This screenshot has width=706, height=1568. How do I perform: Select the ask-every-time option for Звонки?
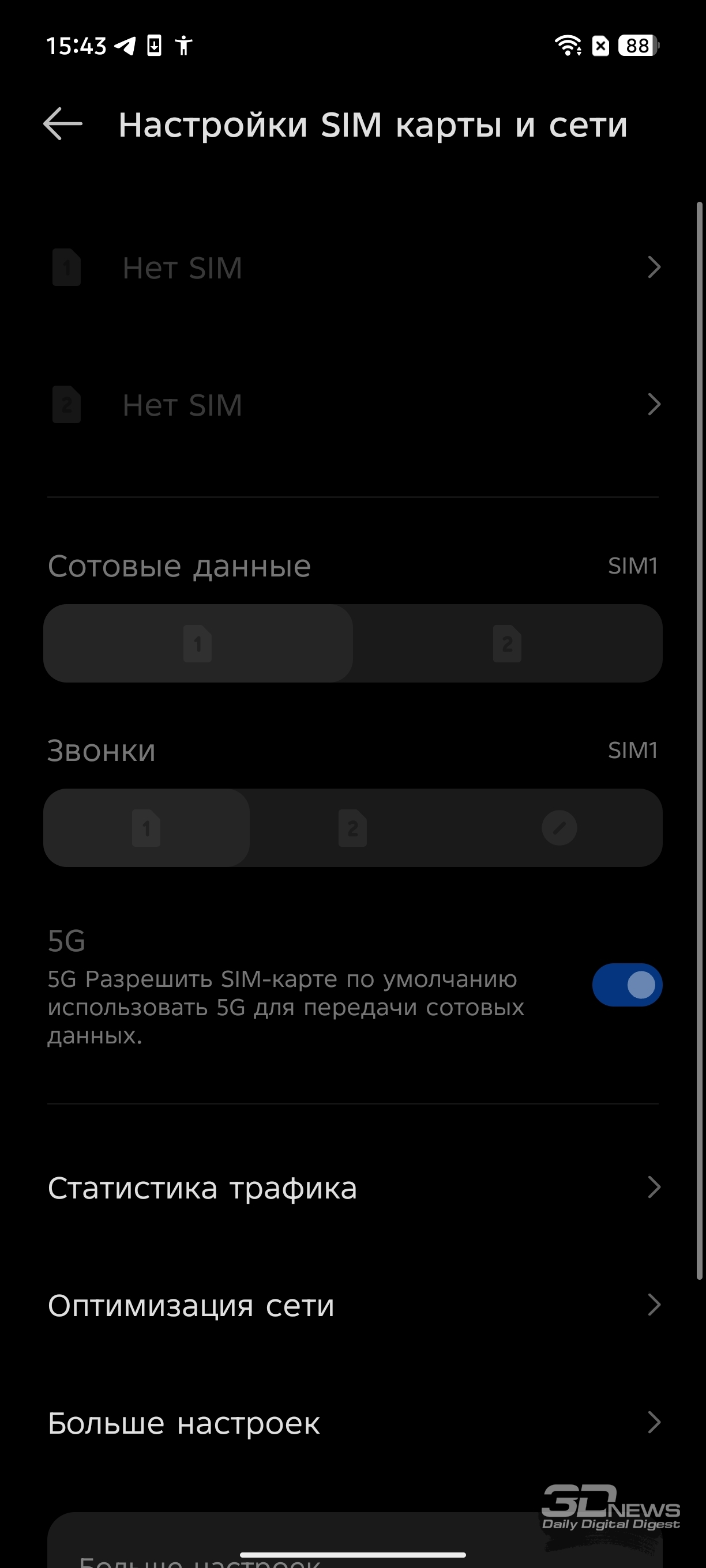point(559,828)
